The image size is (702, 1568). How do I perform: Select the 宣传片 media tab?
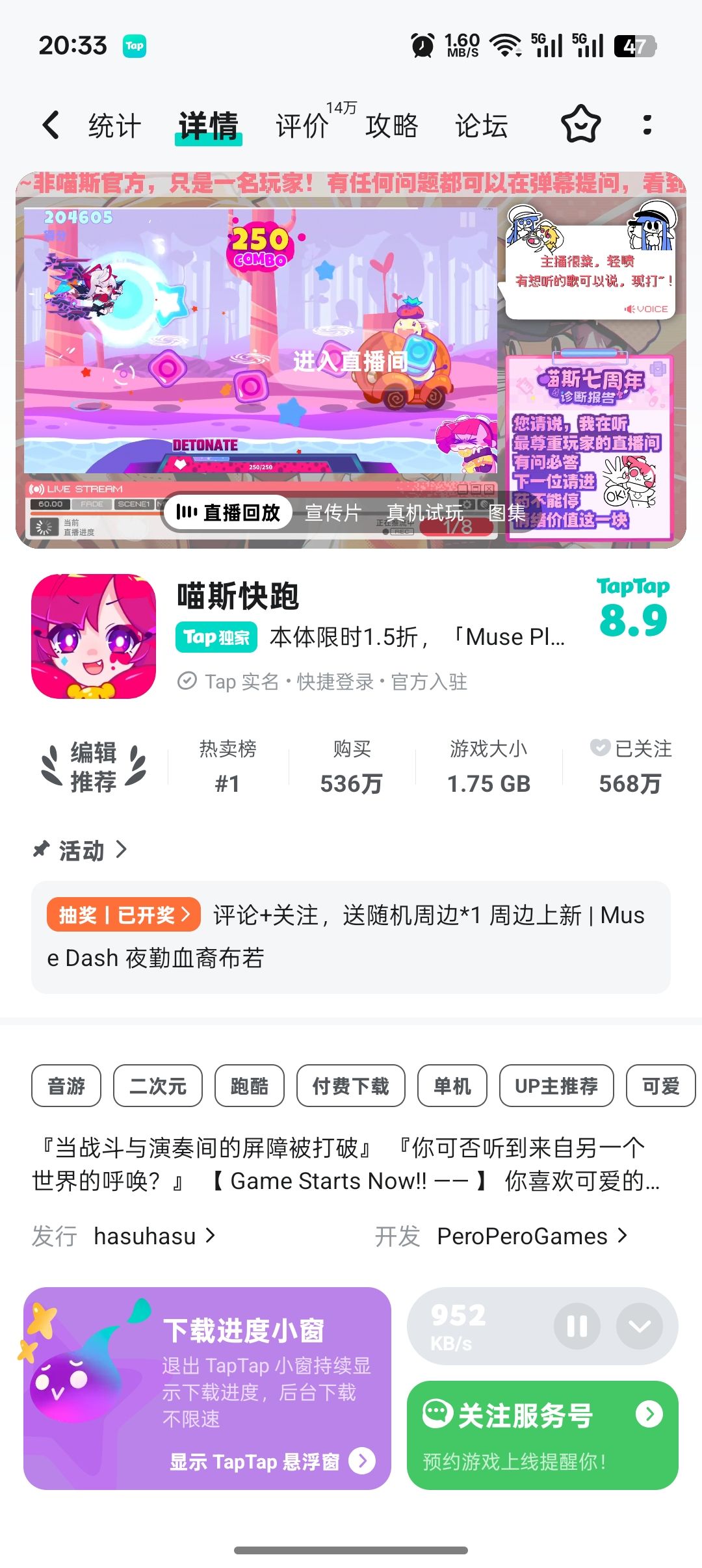tap(333, 513)
